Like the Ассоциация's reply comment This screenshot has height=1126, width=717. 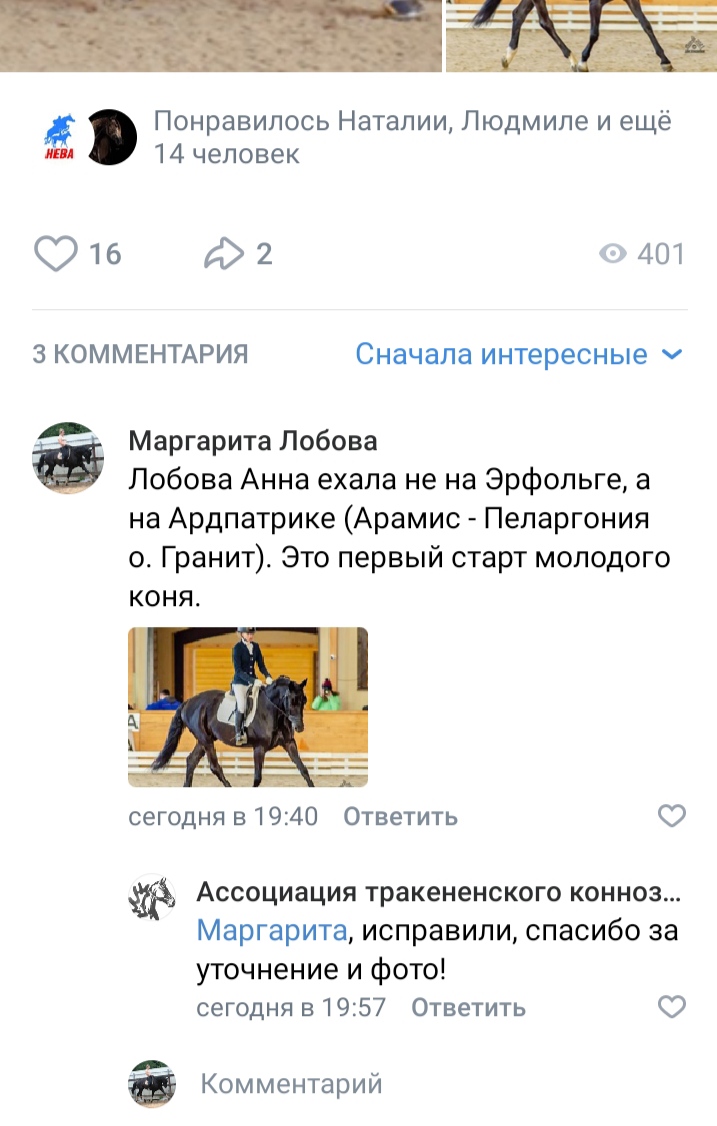(x=672, y=1006)
